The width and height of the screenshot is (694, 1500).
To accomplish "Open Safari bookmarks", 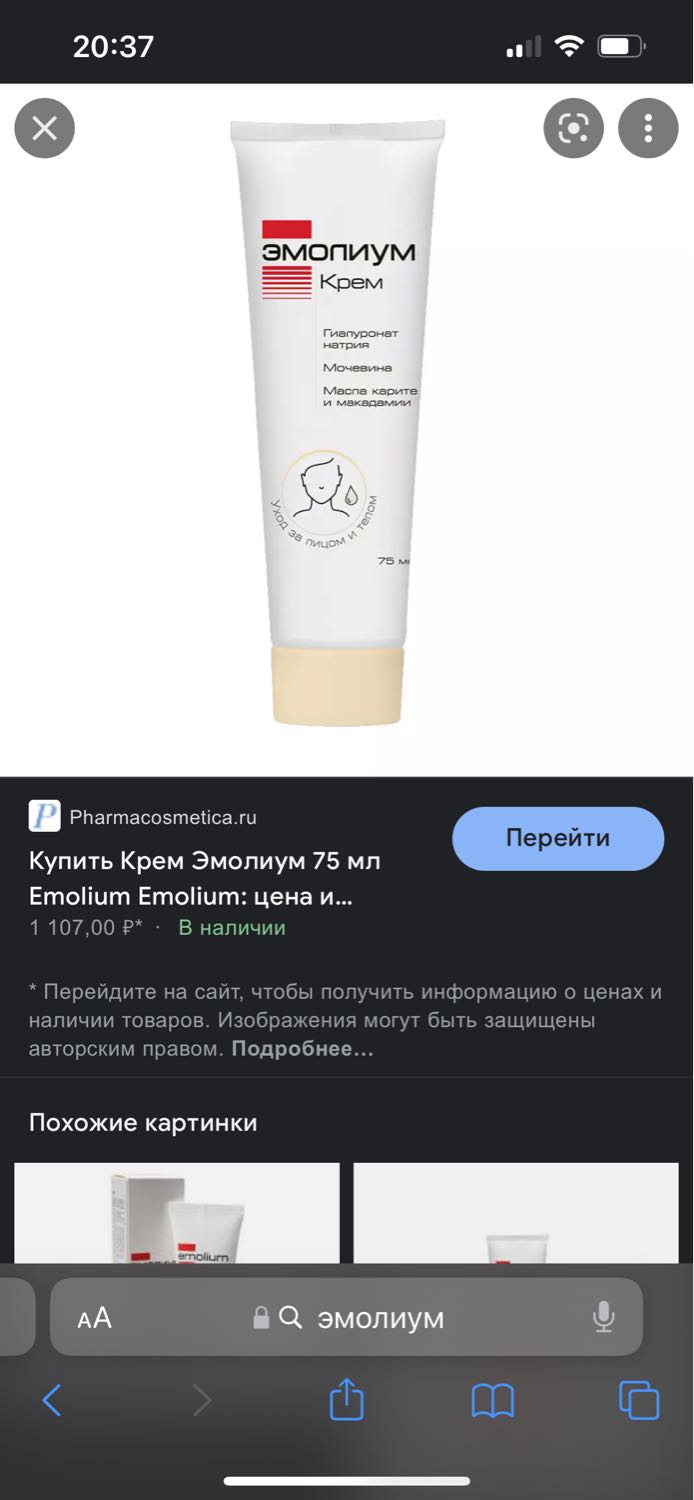I will (492, 1400).
